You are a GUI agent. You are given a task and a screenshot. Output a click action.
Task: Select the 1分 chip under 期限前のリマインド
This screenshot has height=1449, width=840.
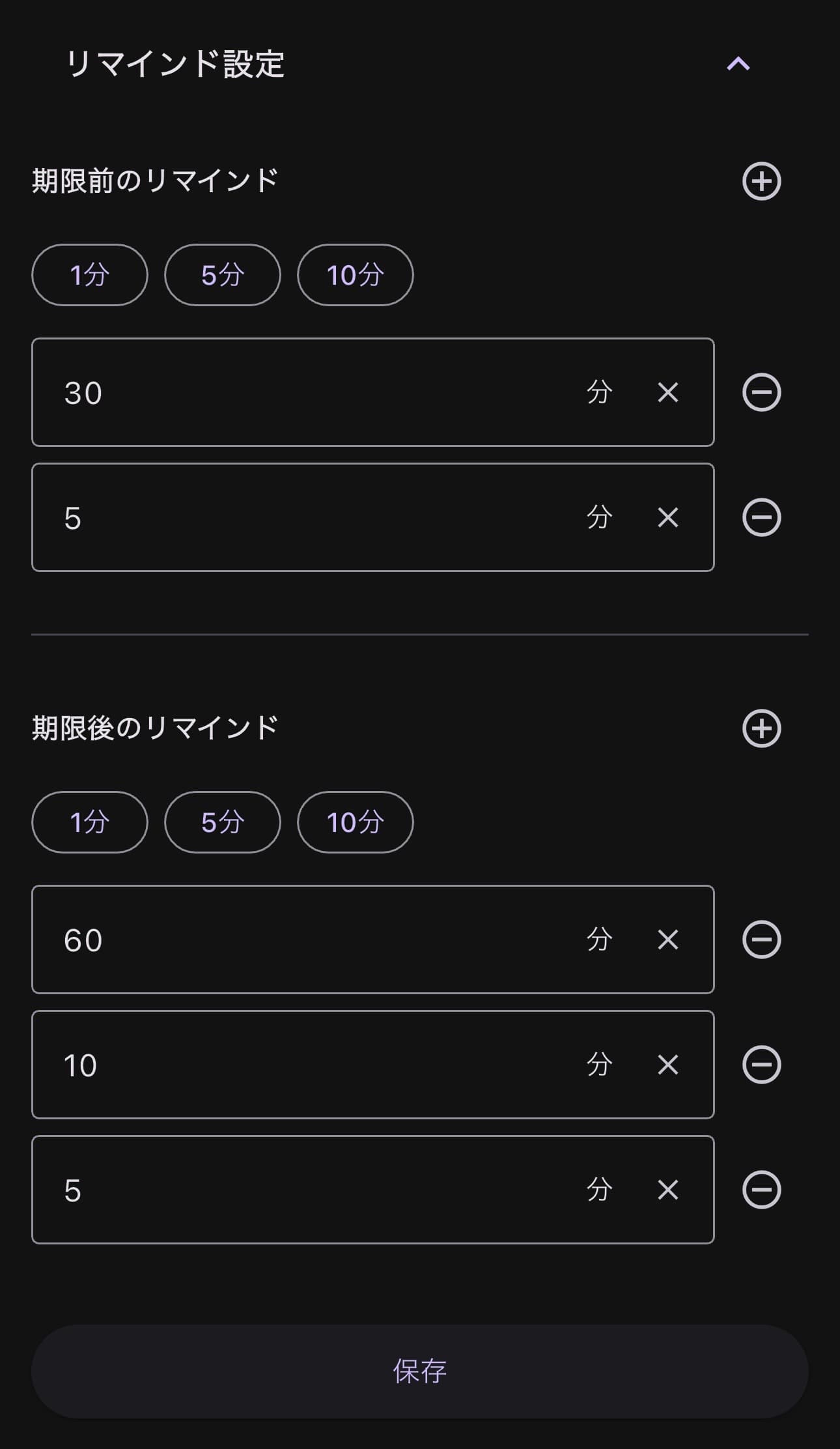[x=89, y=275]
